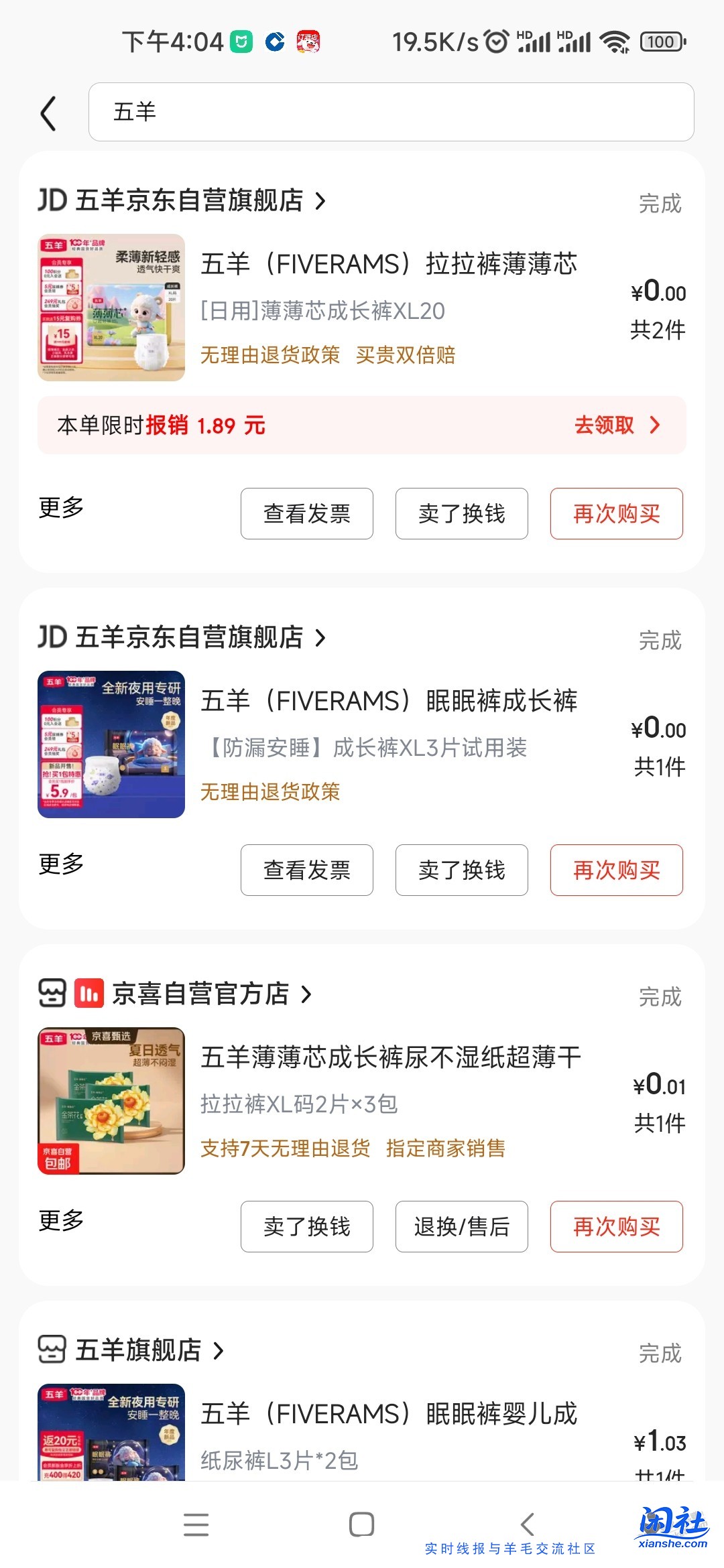Tap the back arrow to leave order search

[x=47, y=113]
